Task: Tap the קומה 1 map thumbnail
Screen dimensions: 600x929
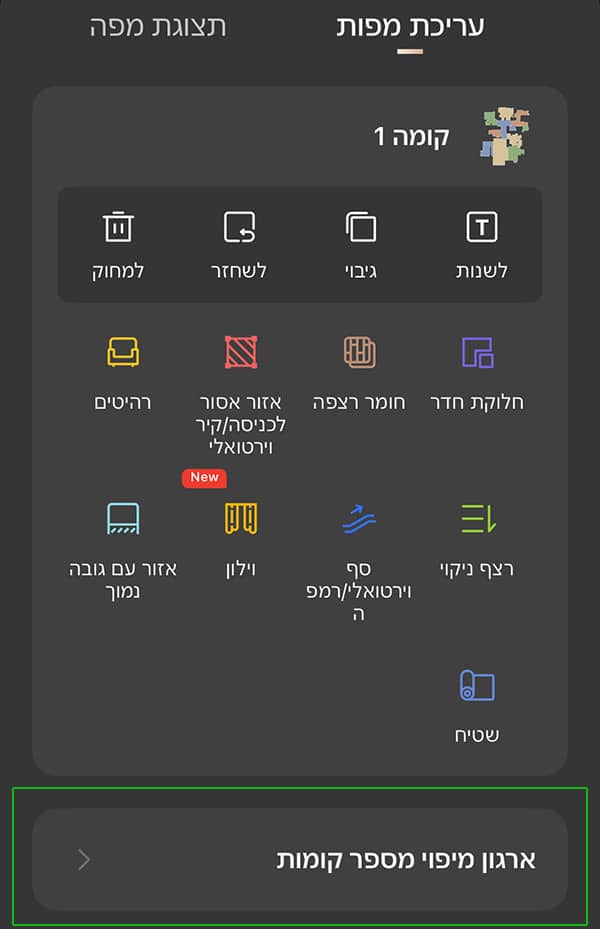Action: [x=507, y=137]
